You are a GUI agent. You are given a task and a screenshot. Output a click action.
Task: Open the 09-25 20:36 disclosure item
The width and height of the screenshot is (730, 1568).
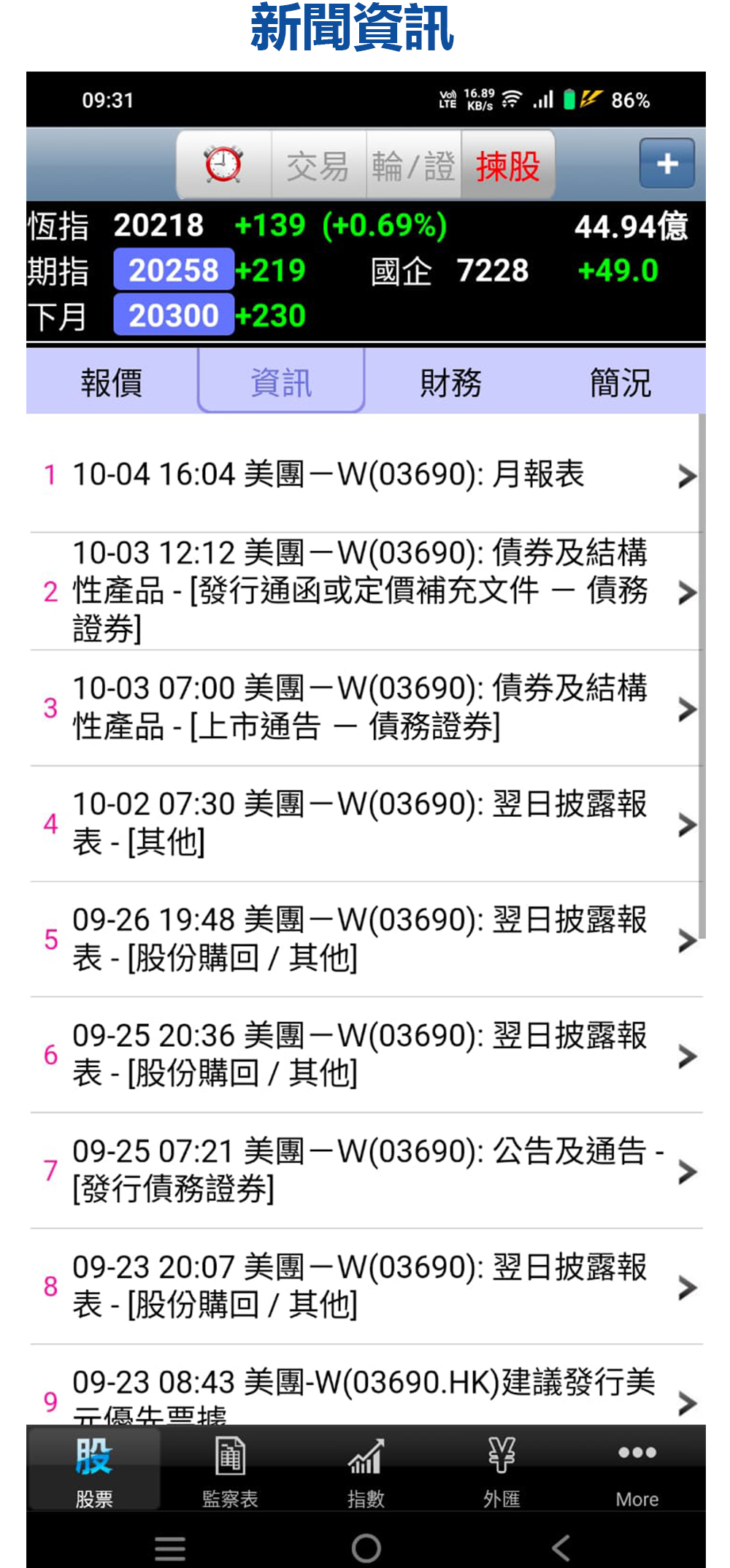tap(365, 1056)
